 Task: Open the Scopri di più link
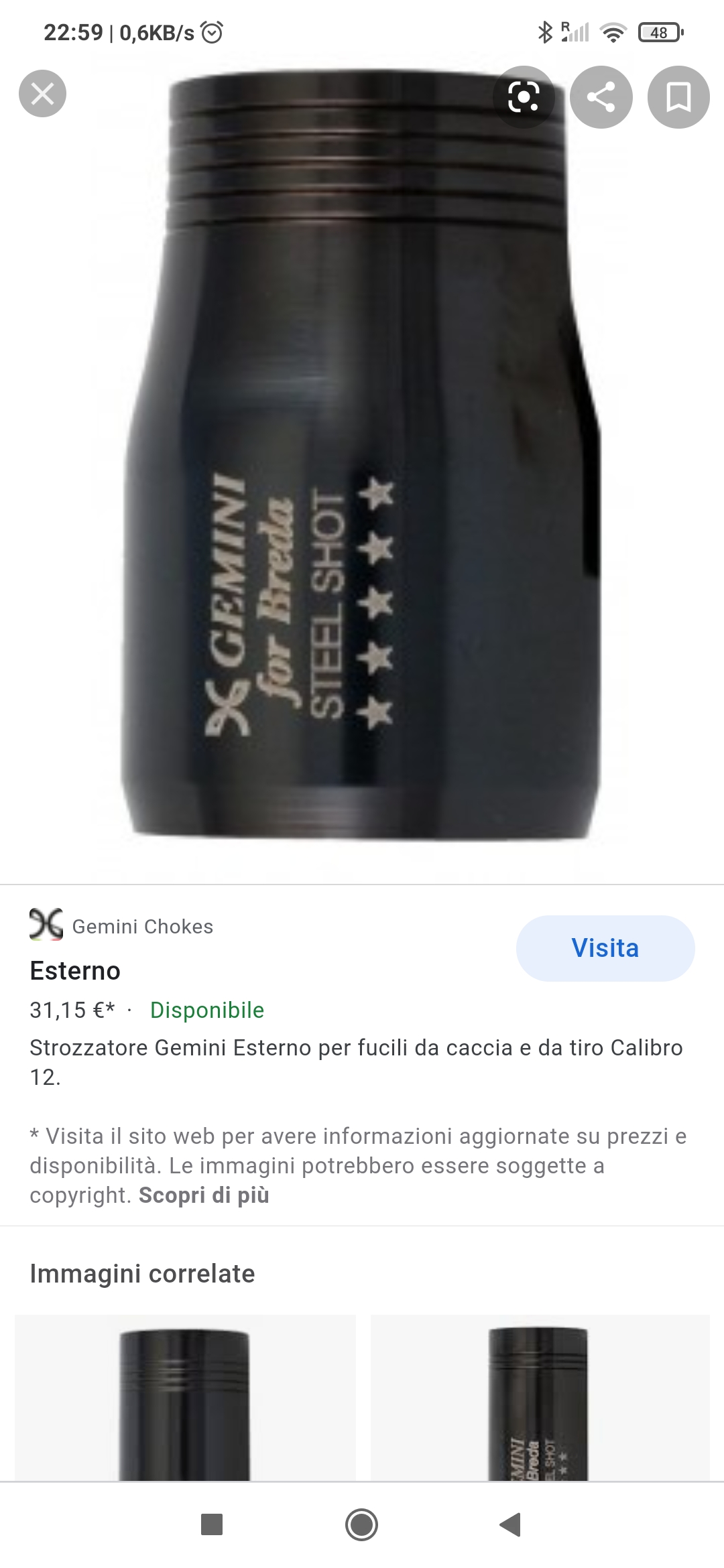[204, 1195]
